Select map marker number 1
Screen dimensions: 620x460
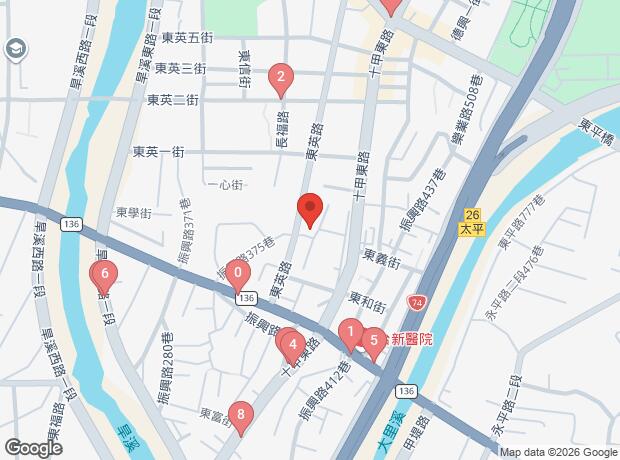350,336
